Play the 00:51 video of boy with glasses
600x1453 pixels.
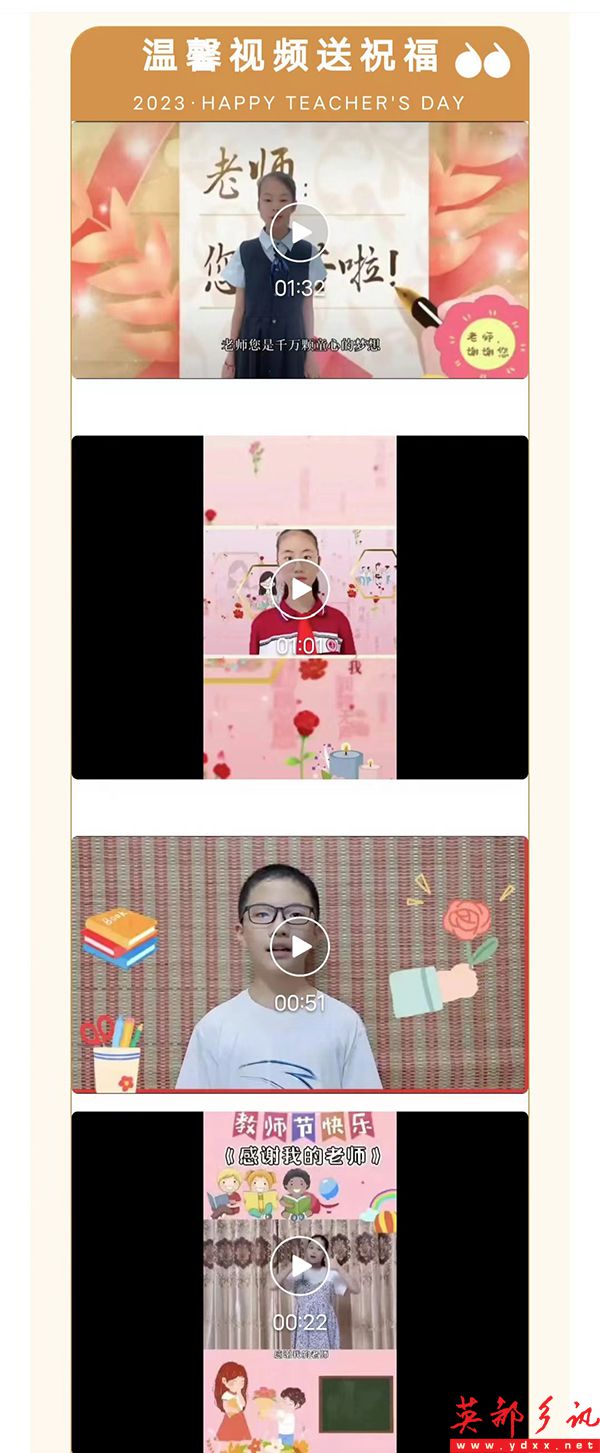coord(300,946)
